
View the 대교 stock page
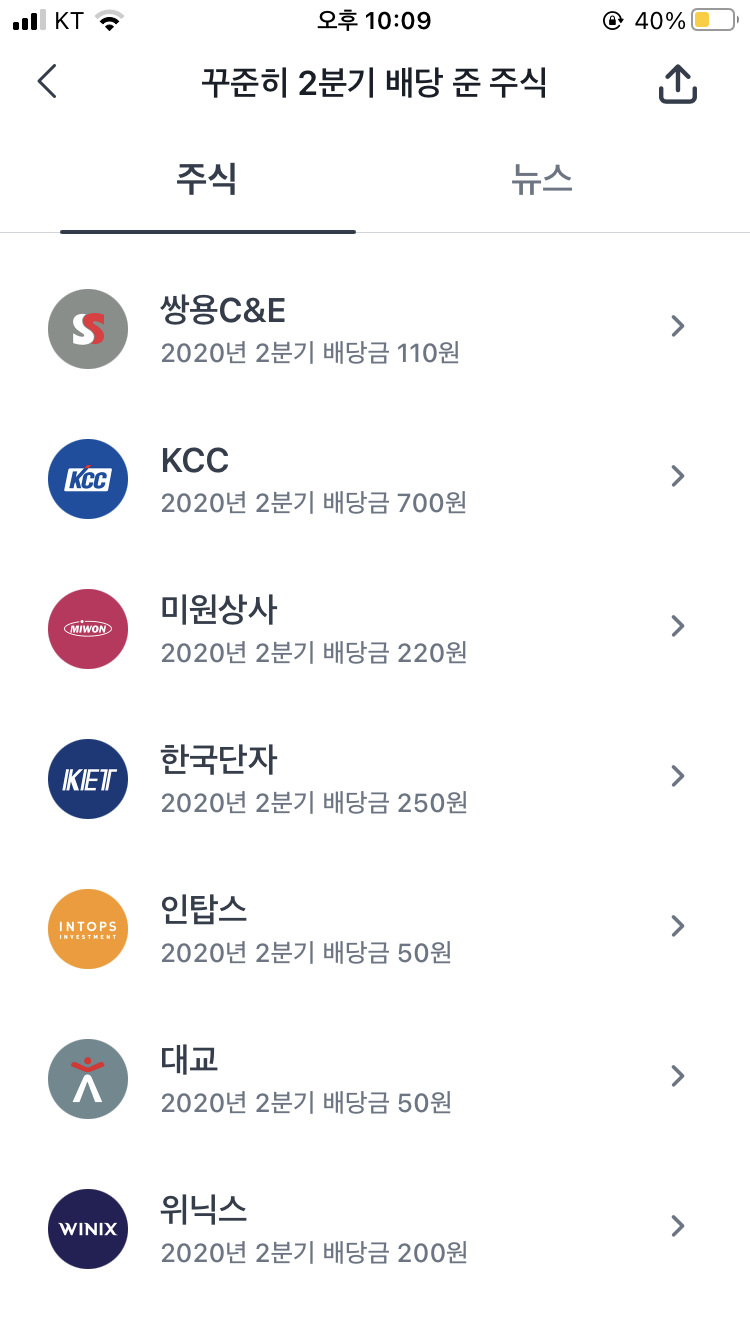click(374, 1078)
